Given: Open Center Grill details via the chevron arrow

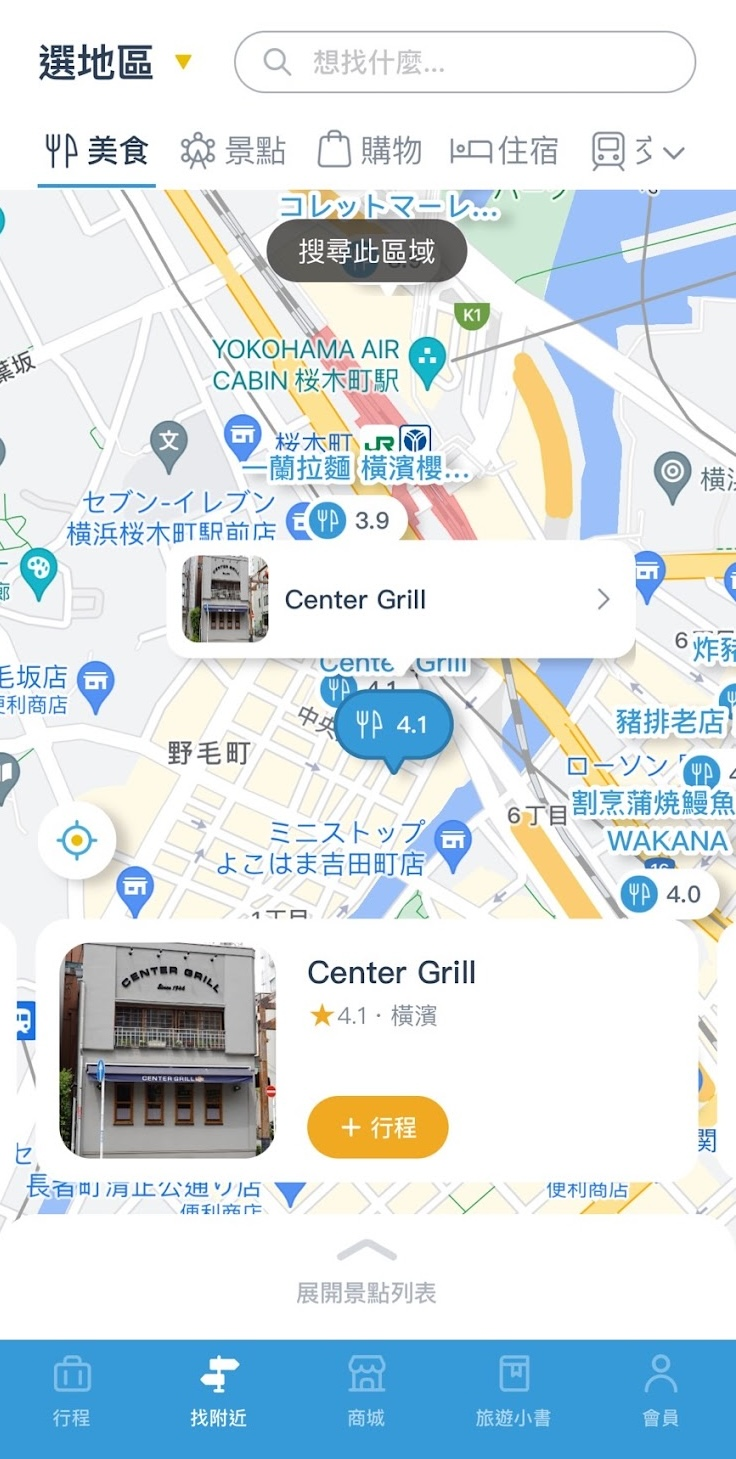Looking at the screenshot, I should (x=603, y=598).
